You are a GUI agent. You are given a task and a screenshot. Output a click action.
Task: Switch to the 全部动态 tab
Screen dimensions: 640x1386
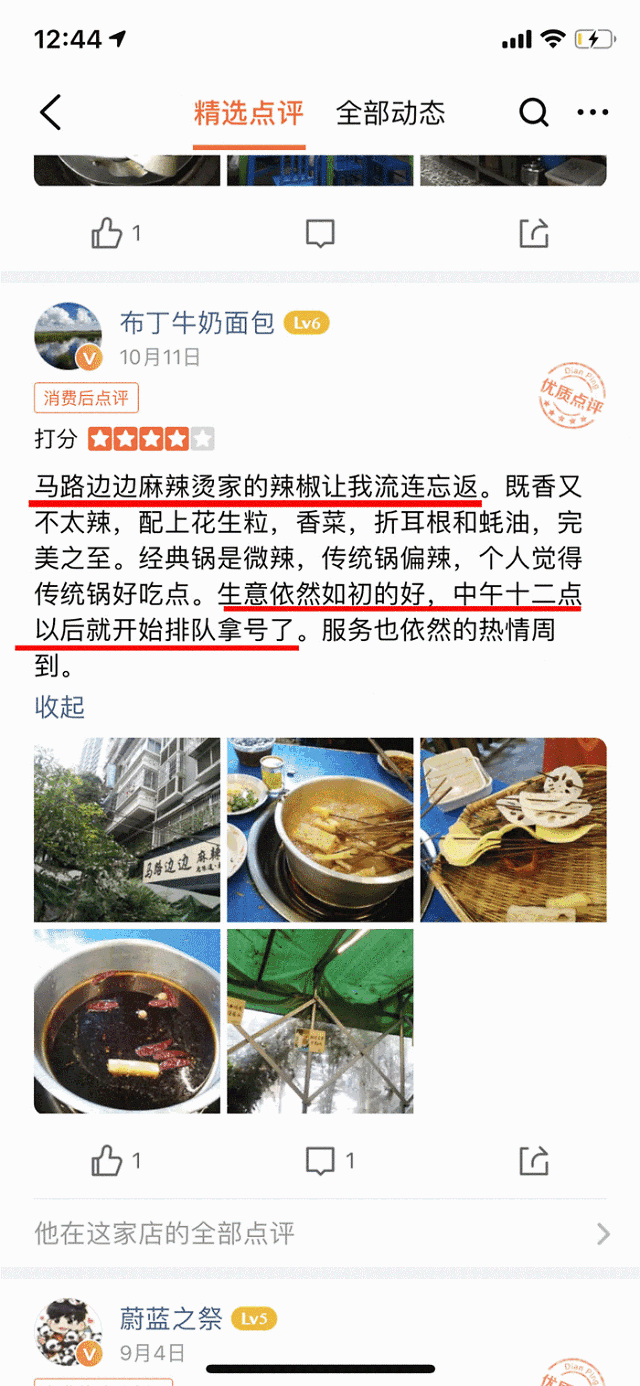pos(390,112)
